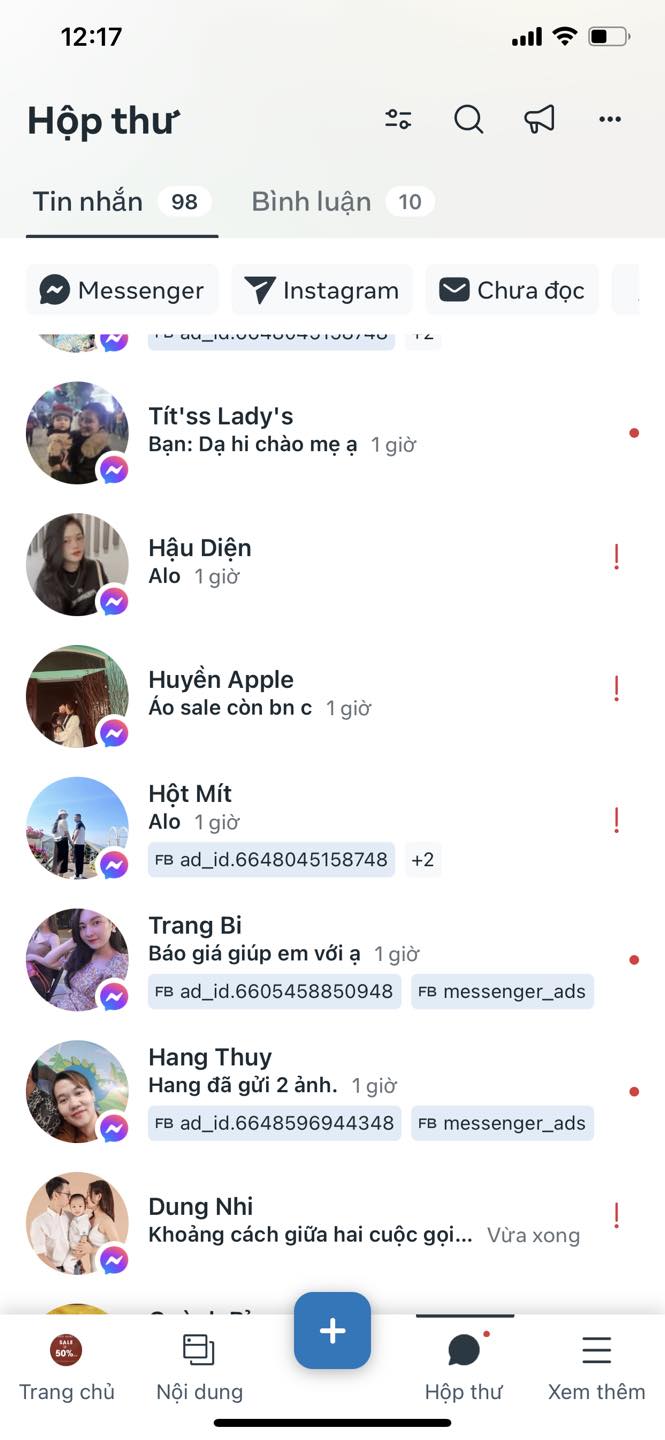Filter by the Instagram chip

(322, 290)
